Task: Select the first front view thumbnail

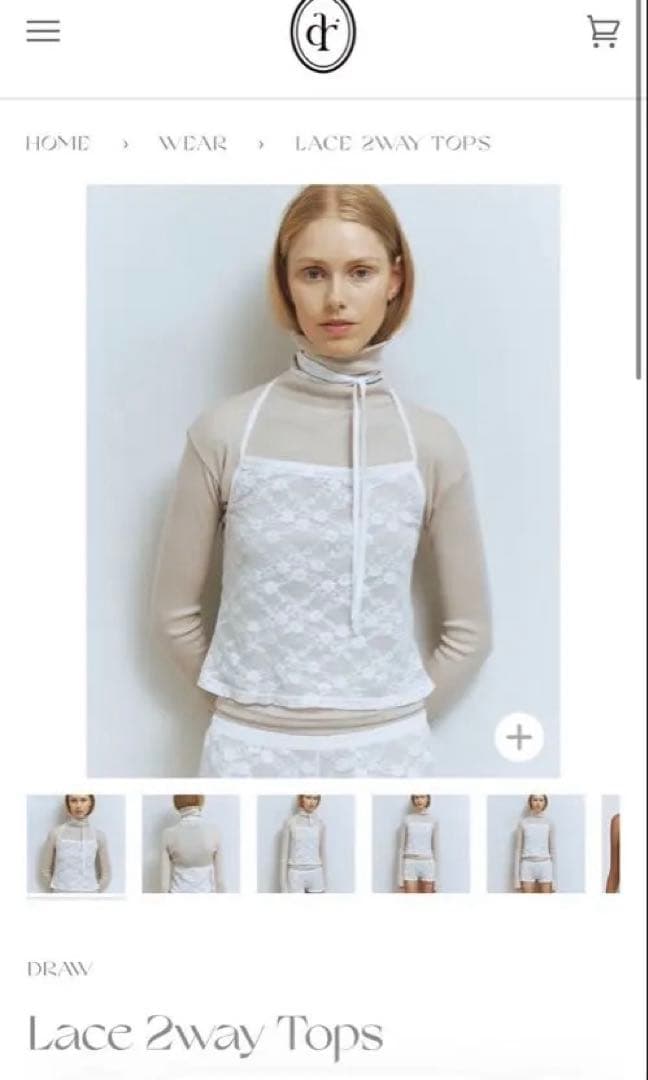Action: pyautogui.click(x=76, y=843)
